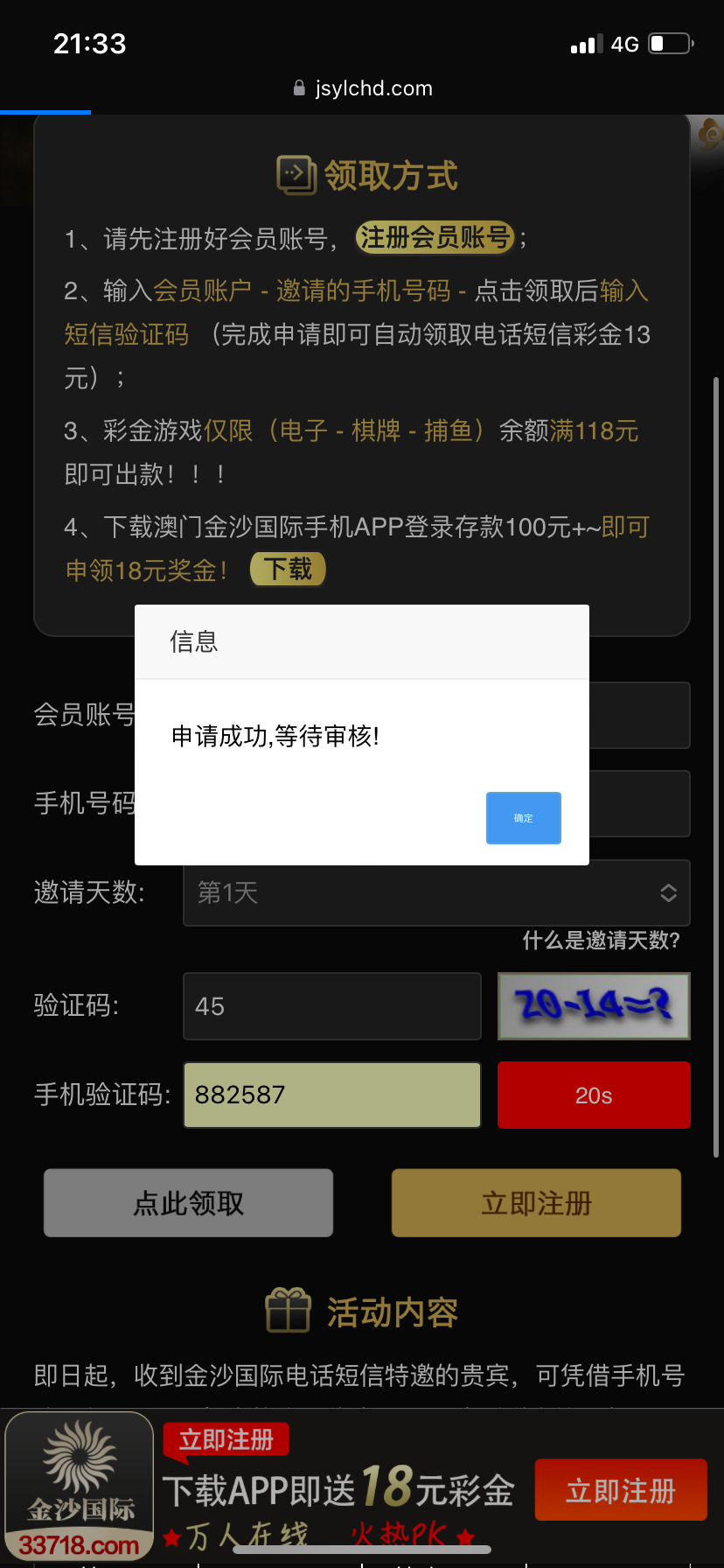Edit the 手机验证码 field with 882587
This screenshot has width=724, height=1568.
(331, 1095)
